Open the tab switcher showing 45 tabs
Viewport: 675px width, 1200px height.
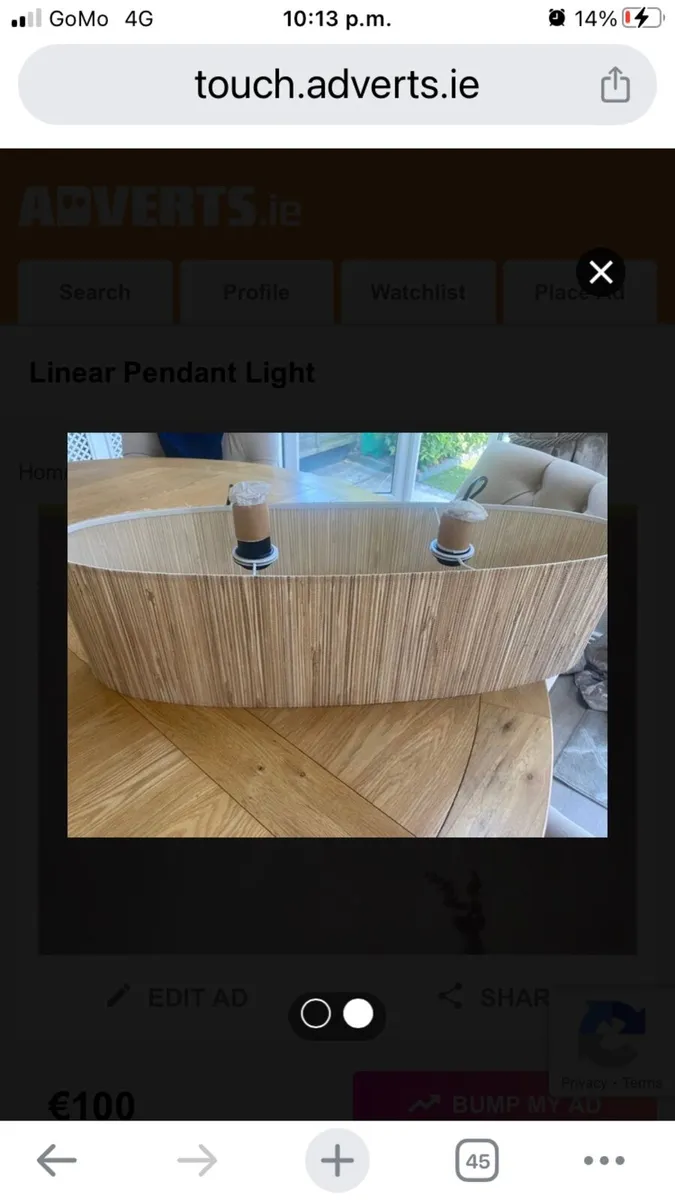point(477,1161)
